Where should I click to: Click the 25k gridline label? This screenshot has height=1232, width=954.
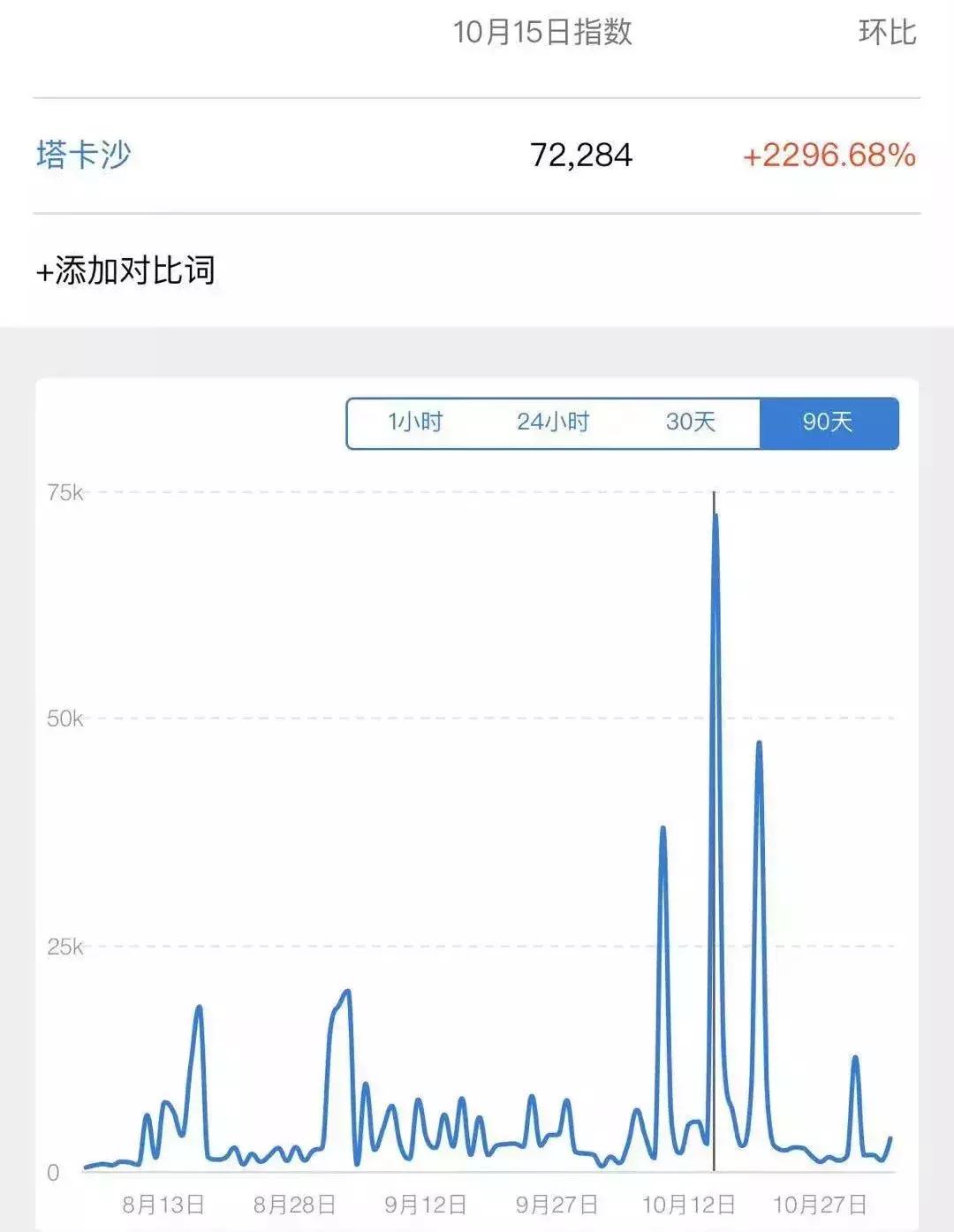70,947
